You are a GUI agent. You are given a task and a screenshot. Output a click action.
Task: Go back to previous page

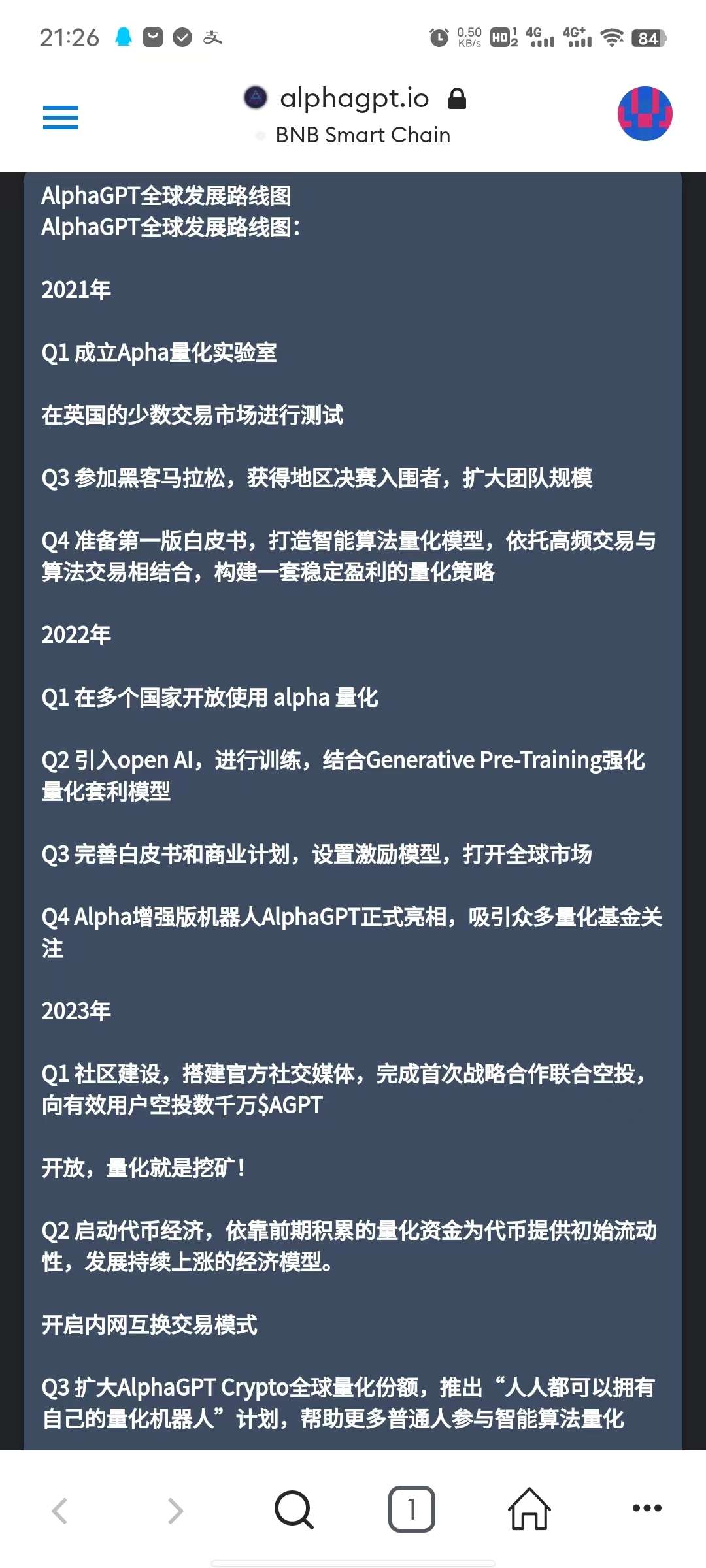59,1510
